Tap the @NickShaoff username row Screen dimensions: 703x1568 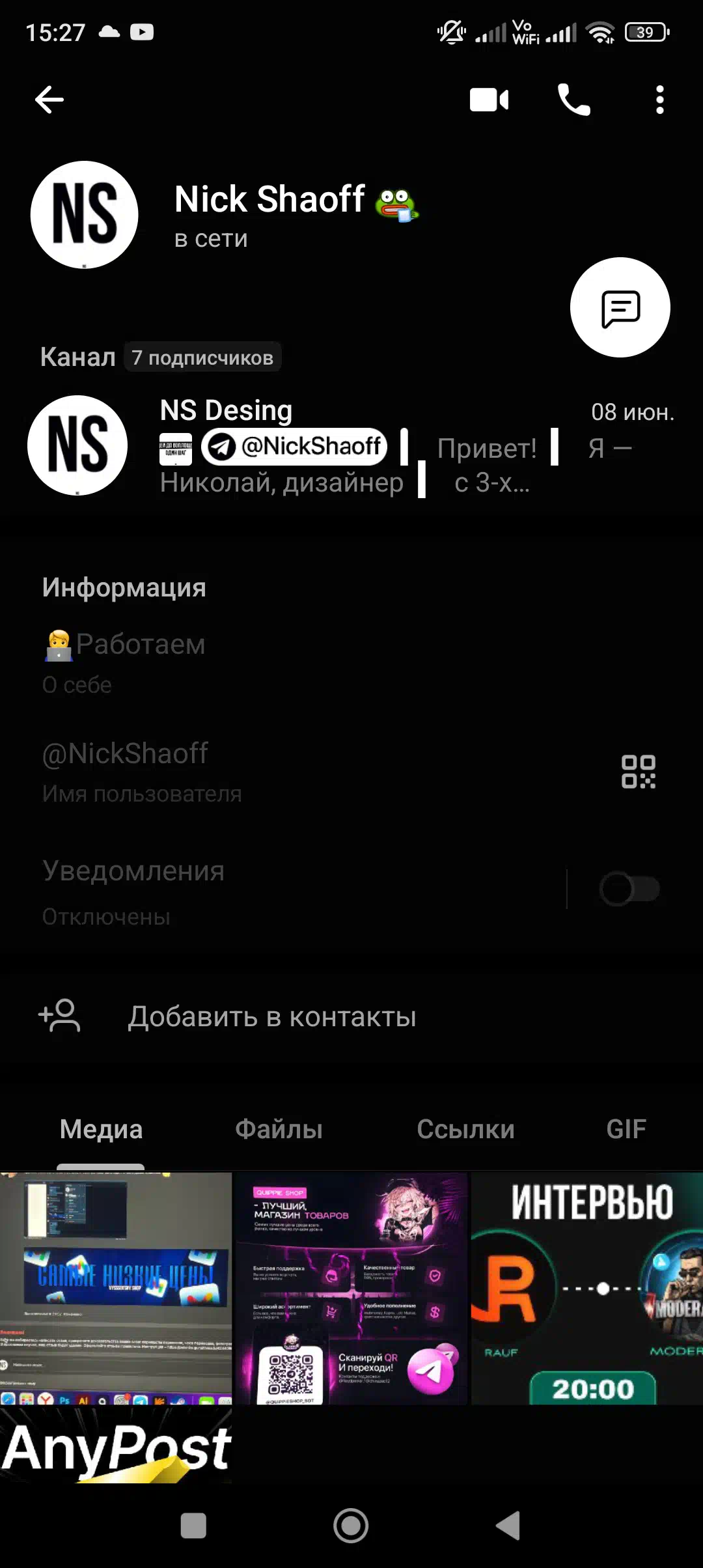[260, 772]
